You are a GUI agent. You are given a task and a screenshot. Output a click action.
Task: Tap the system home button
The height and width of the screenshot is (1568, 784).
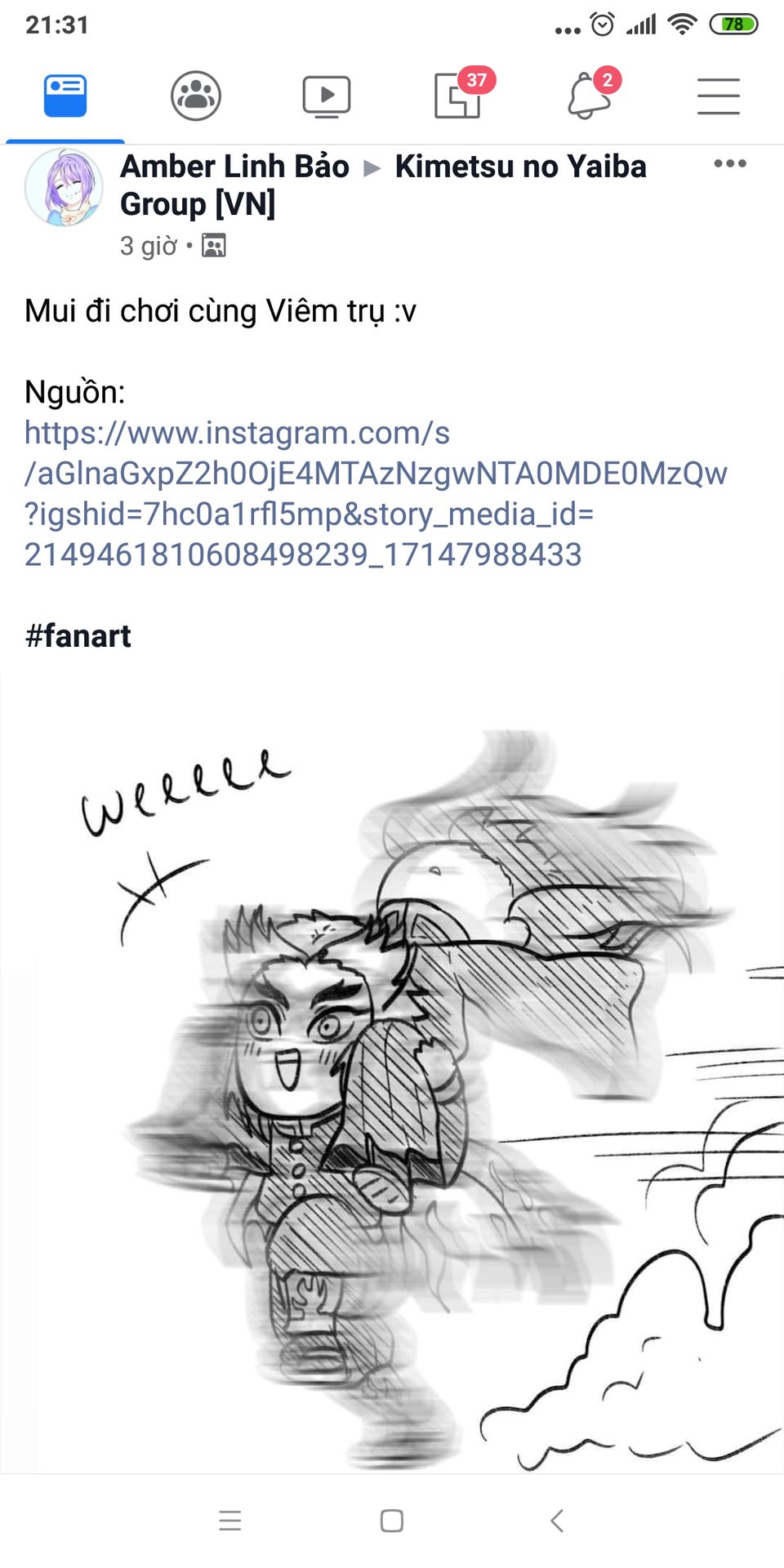tap(392, 1521)
